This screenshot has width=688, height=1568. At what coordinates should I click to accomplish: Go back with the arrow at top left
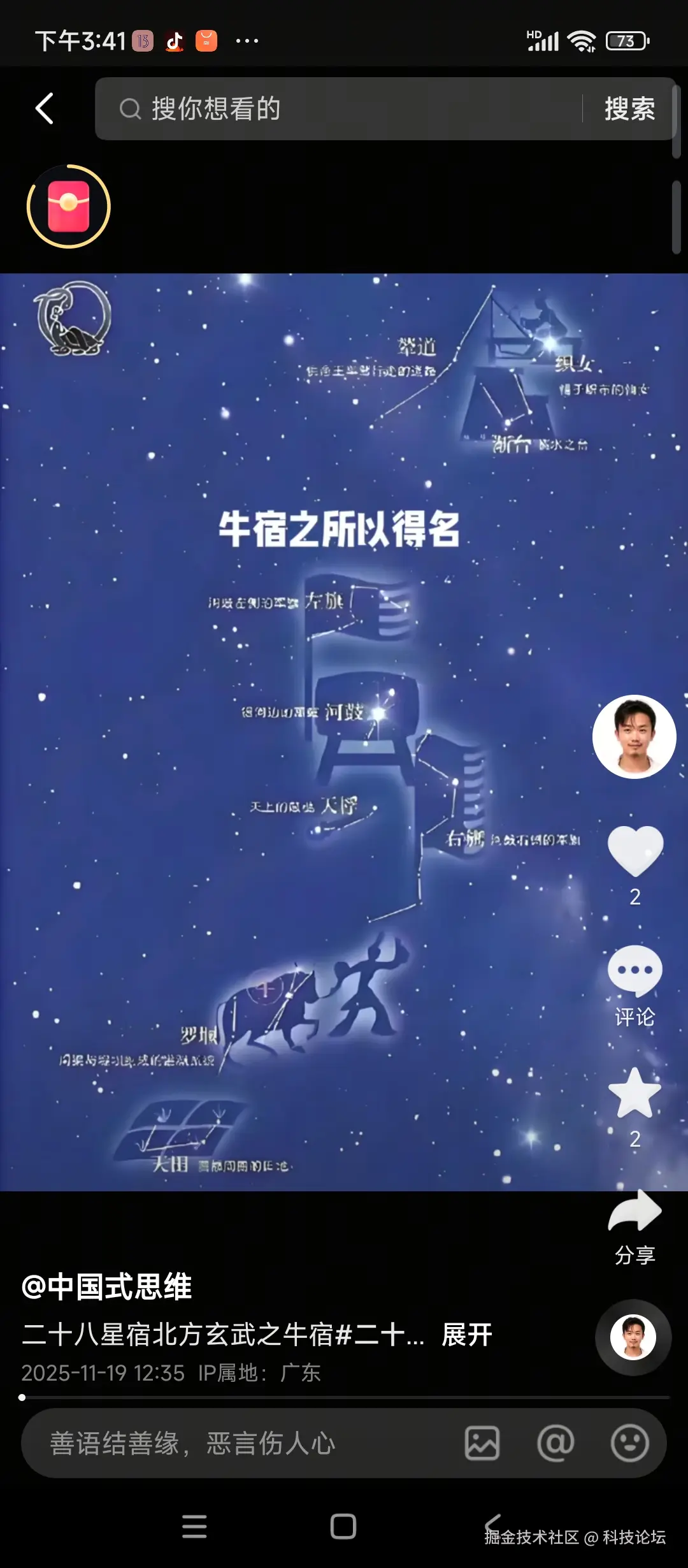click(42, 107)
